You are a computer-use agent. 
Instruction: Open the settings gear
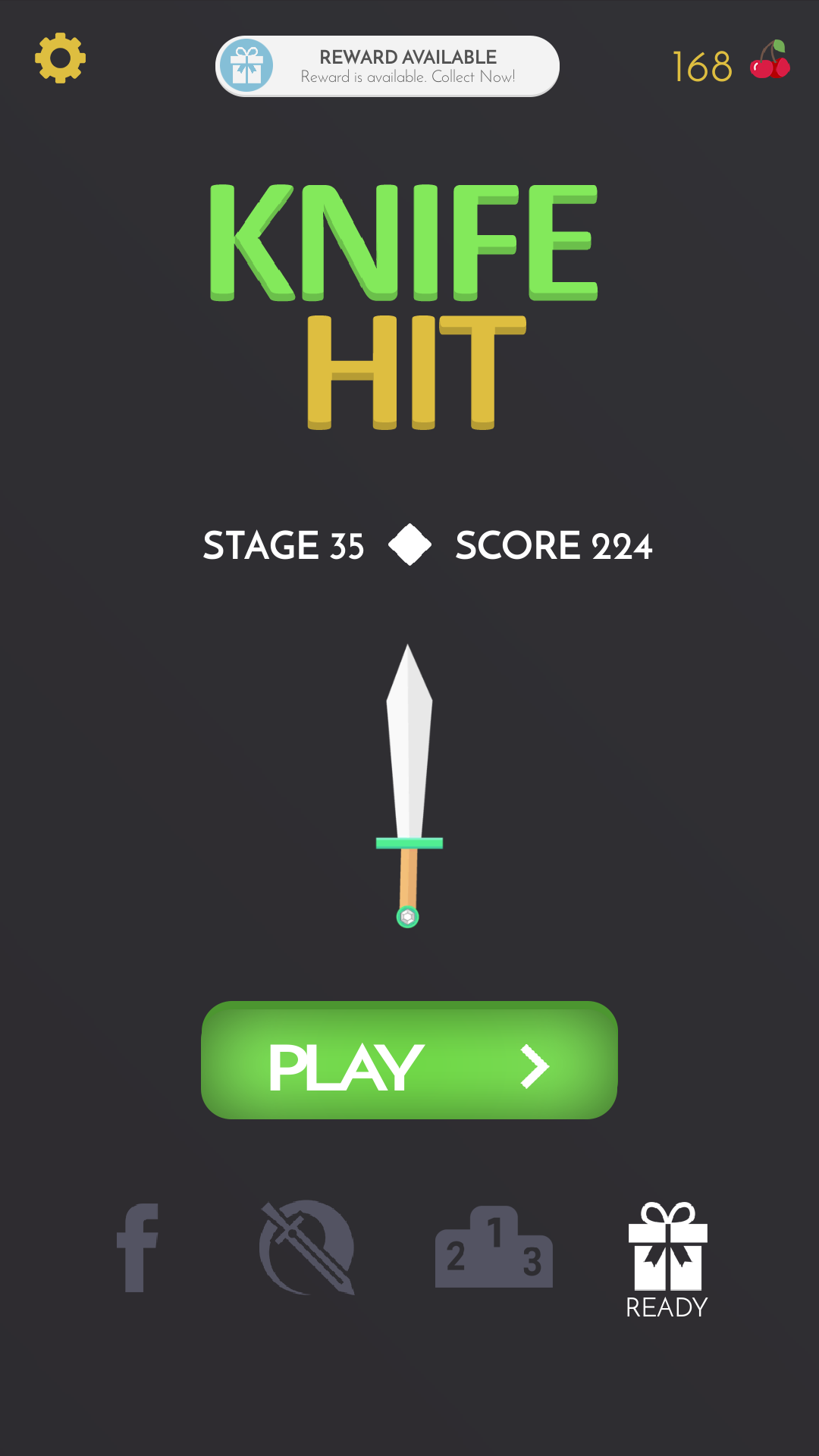click(60, 58)
